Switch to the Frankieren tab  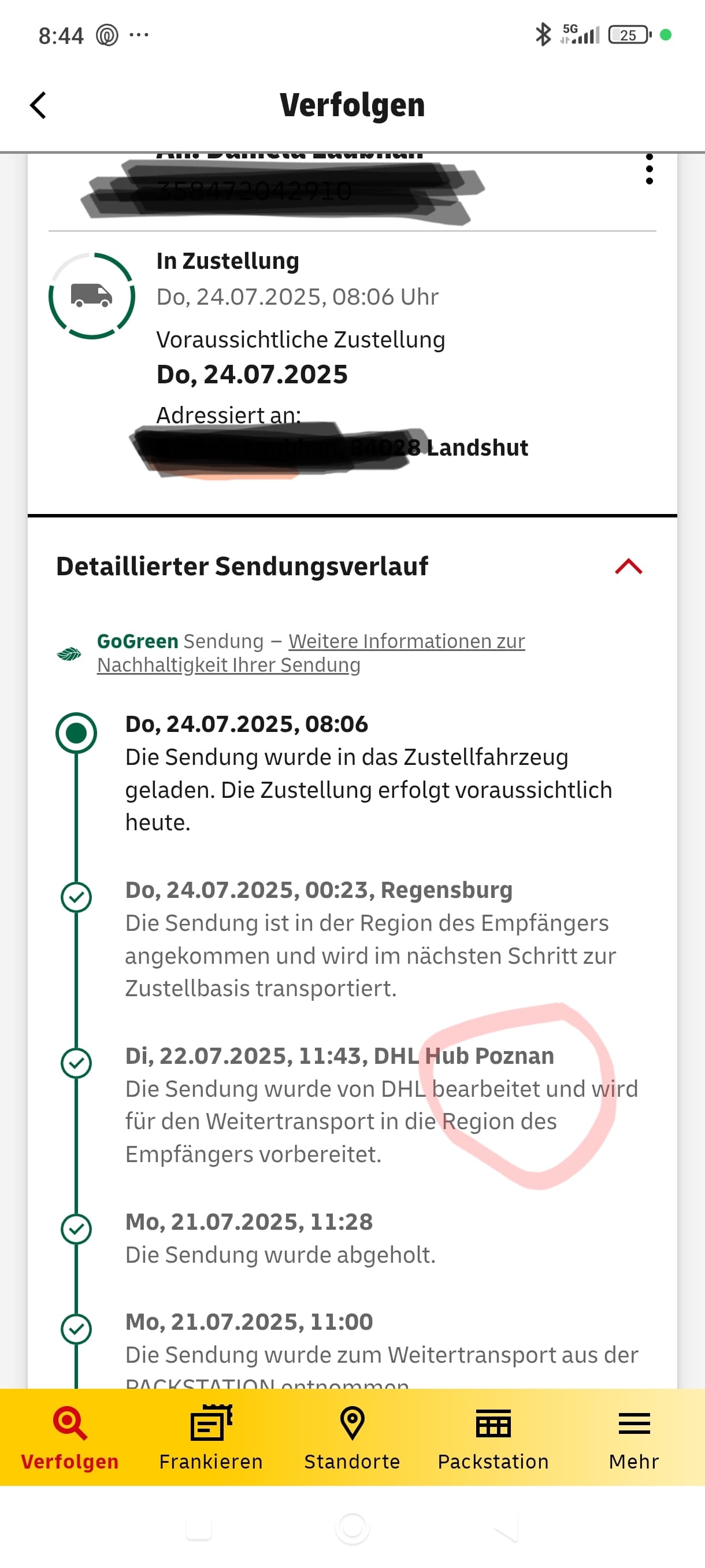(211, 1438)
